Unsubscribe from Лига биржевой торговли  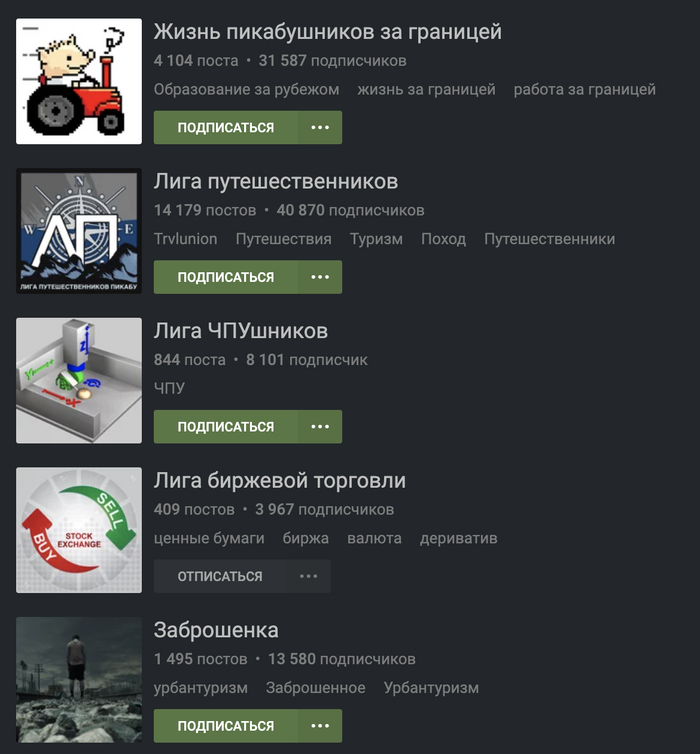pyautogui.click(x=220, y=576)
